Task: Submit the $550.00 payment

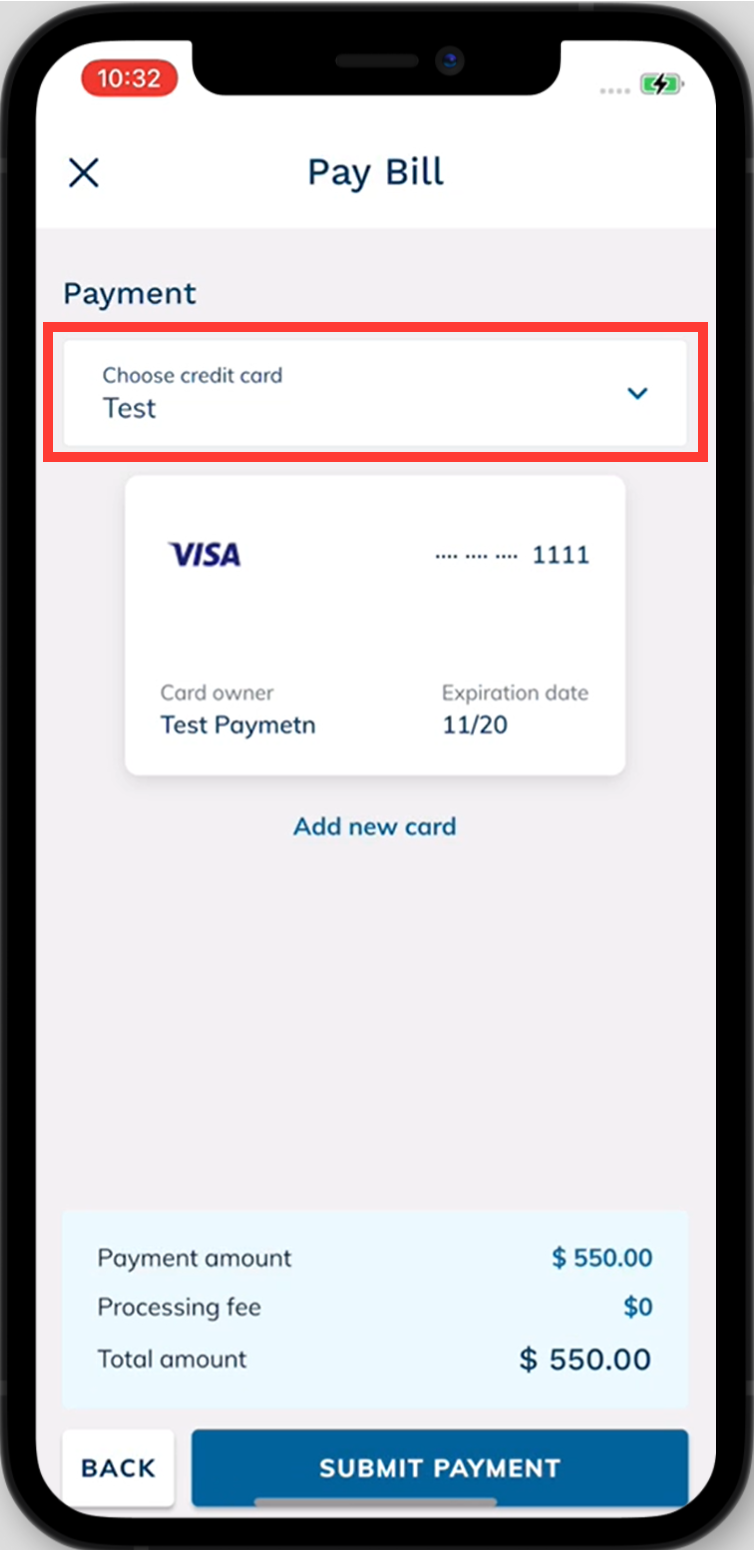Action: (x=439, y=1468)
